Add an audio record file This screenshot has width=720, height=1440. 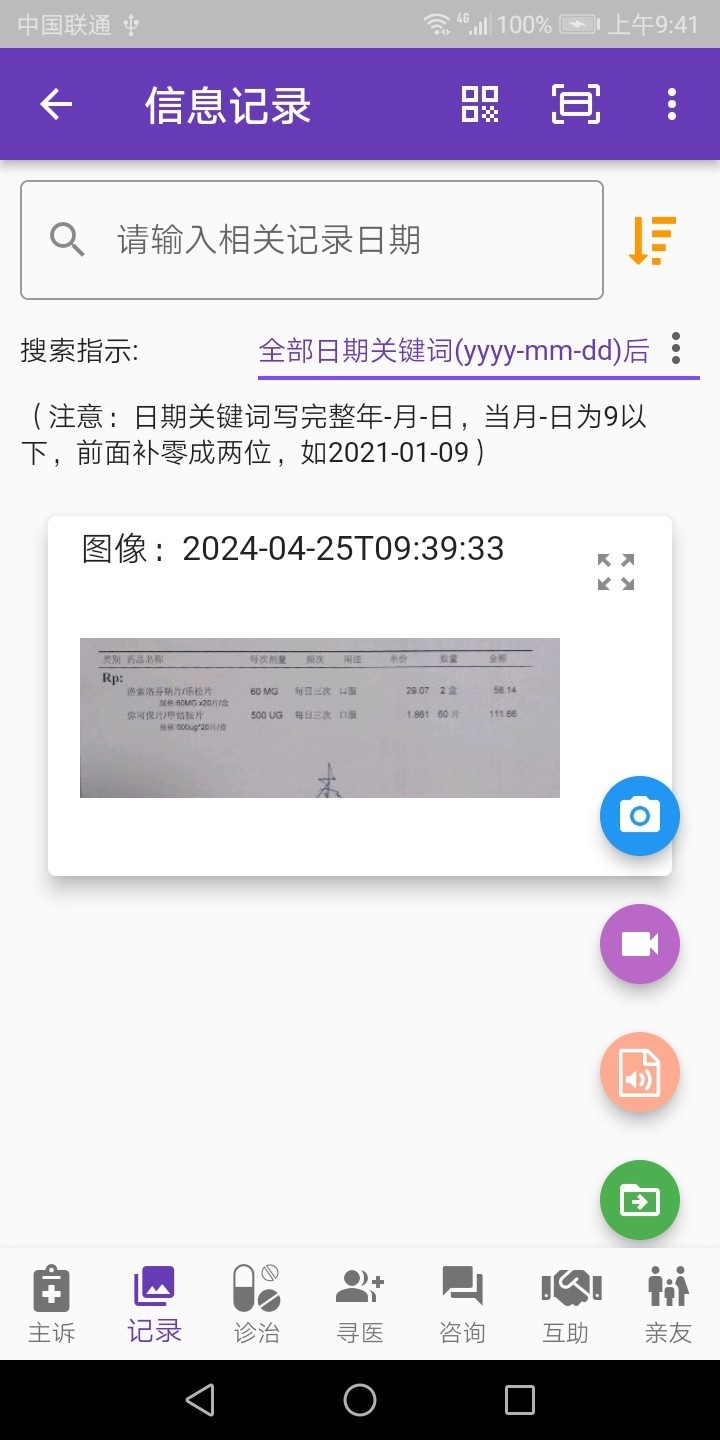640,1072
